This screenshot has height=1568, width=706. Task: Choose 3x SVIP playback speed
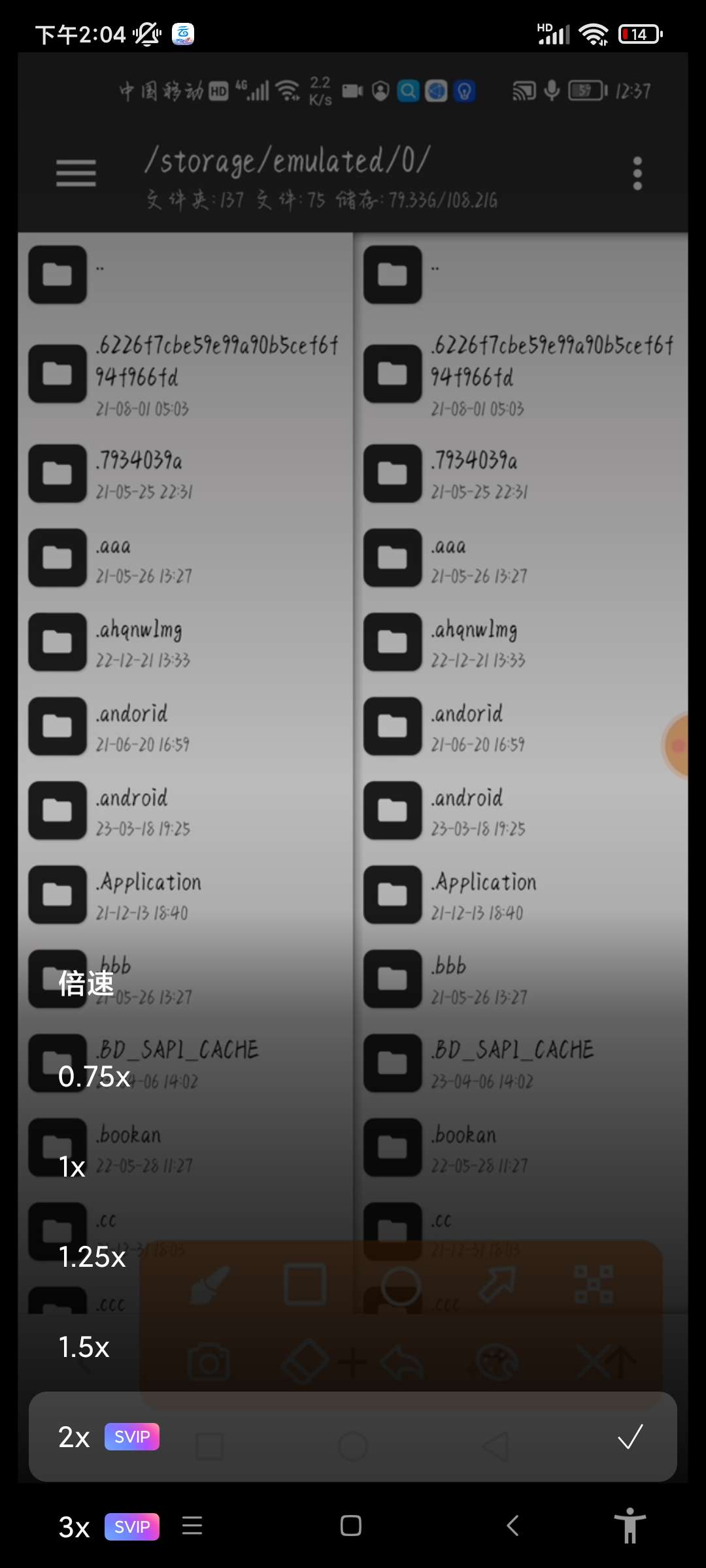(108, 1527)
